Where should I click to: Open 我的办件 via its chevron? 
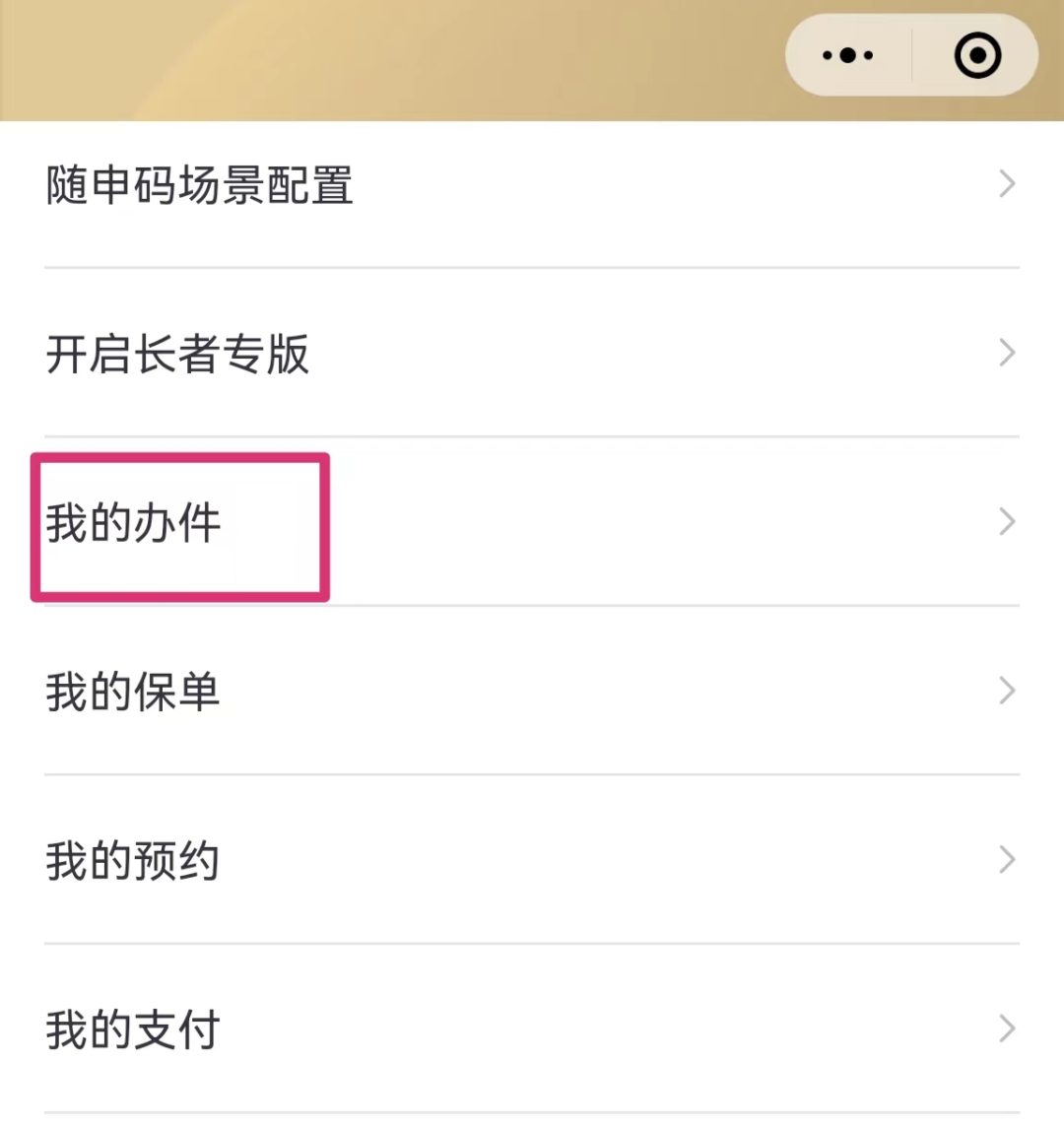[x=1006, y=522]
